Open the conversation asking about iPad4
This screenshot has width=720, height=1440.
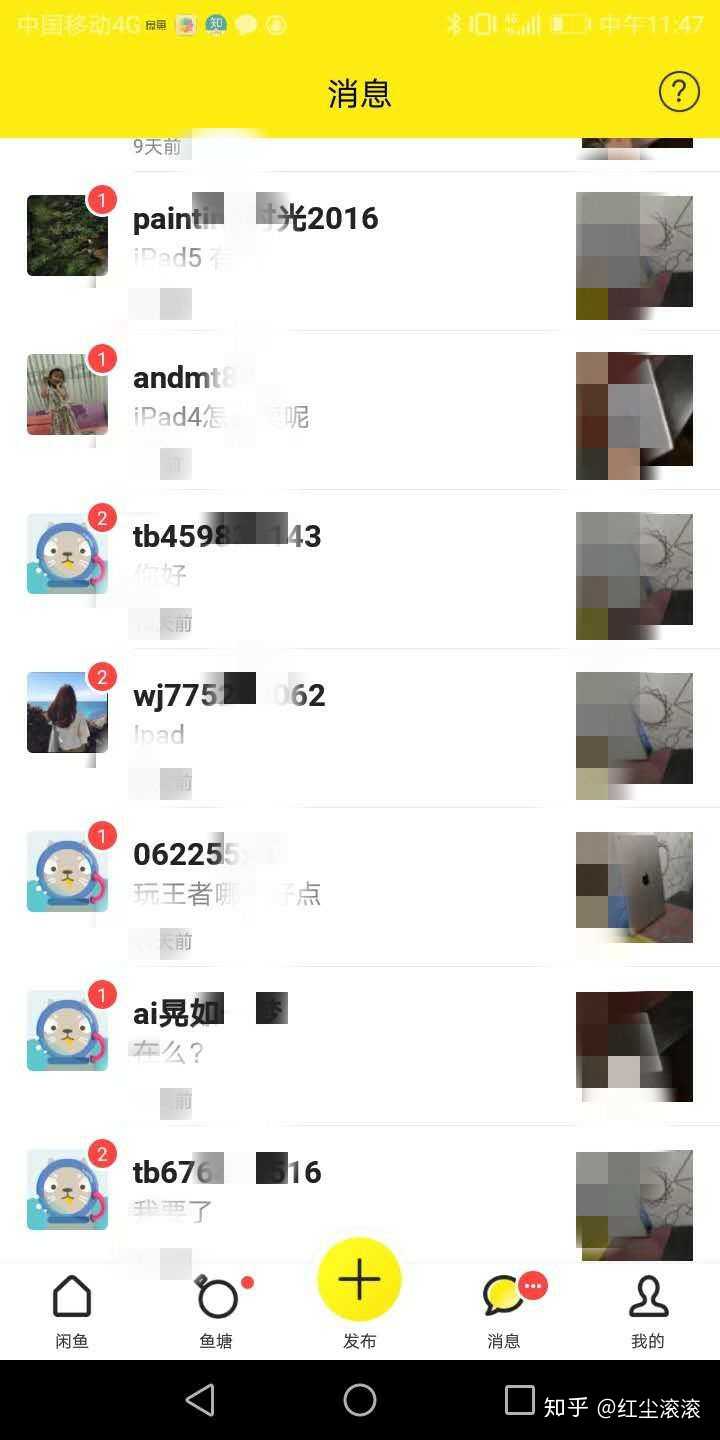[340, 410]
